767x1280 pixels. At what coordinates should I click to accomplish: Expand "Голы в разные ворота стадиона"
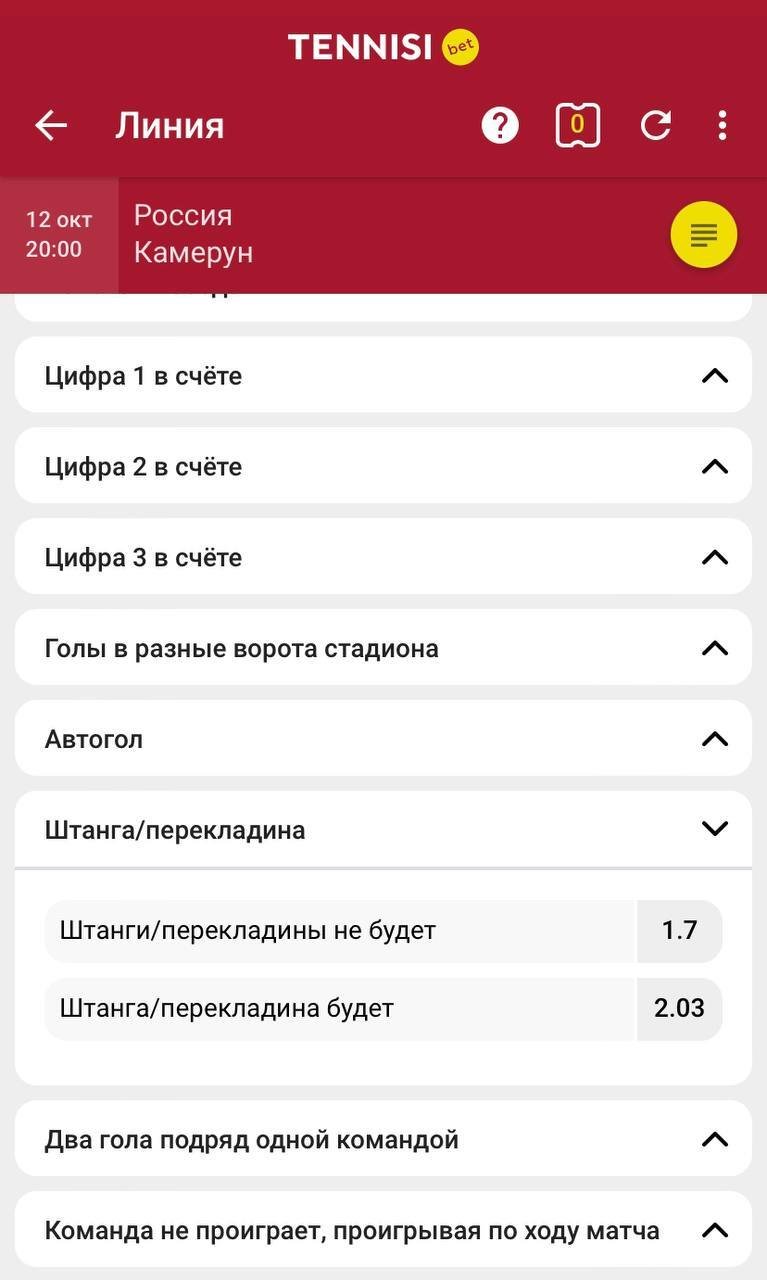[383, 648]
